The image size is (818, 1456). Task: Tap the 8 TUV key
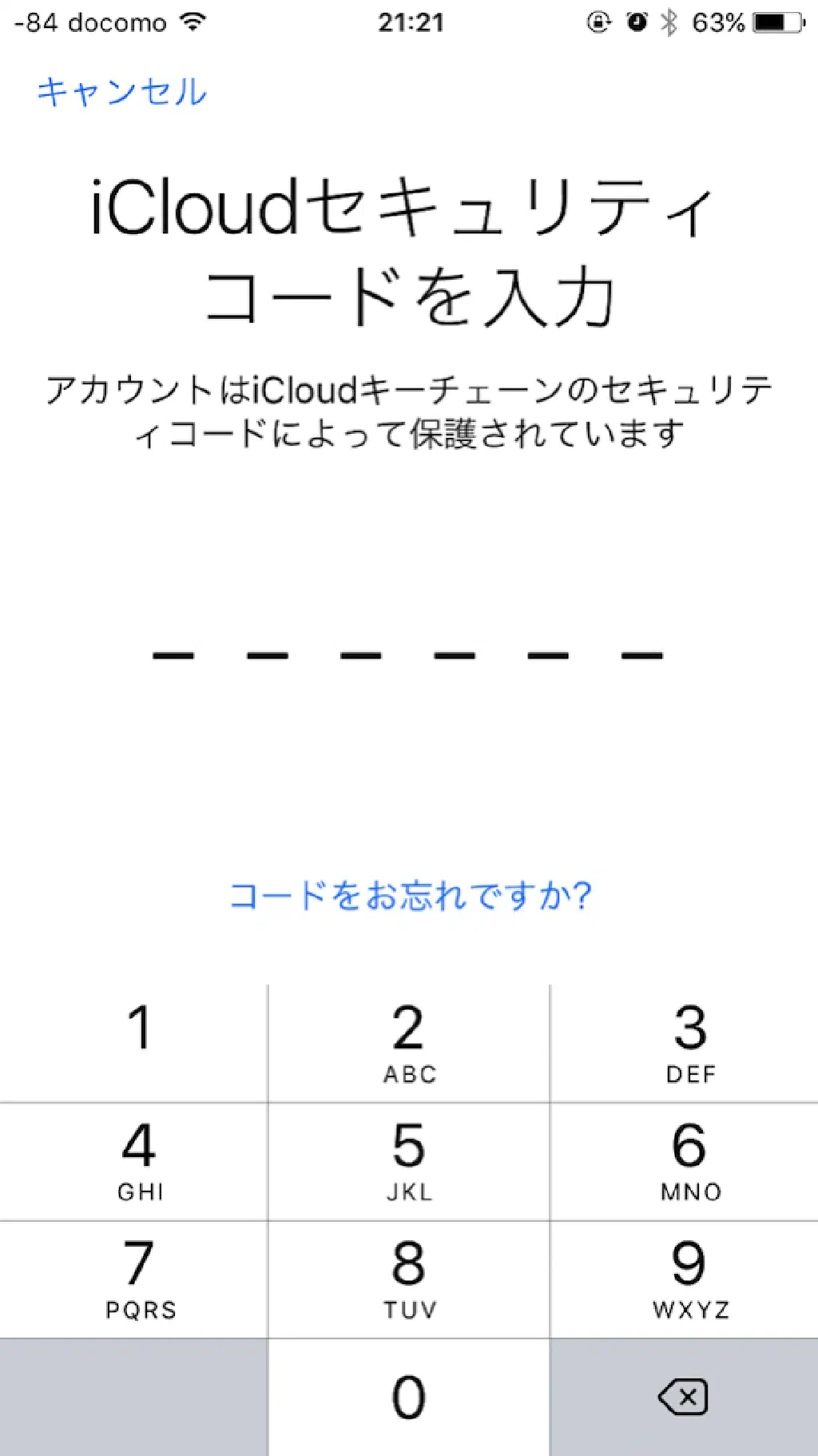[x=409, y=1279]
